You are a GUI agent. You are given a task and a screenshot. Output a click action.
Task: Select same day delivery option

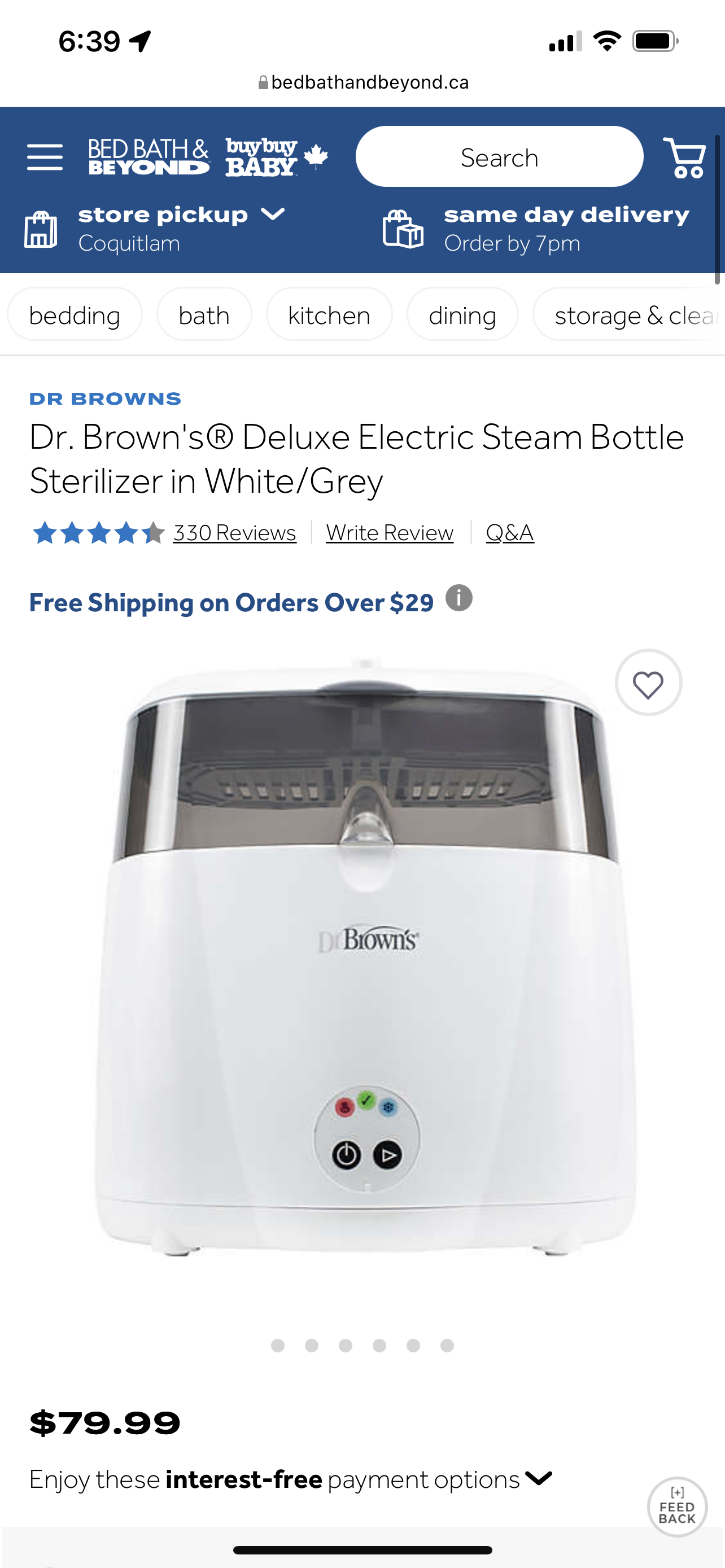click(x=536, y=228)
